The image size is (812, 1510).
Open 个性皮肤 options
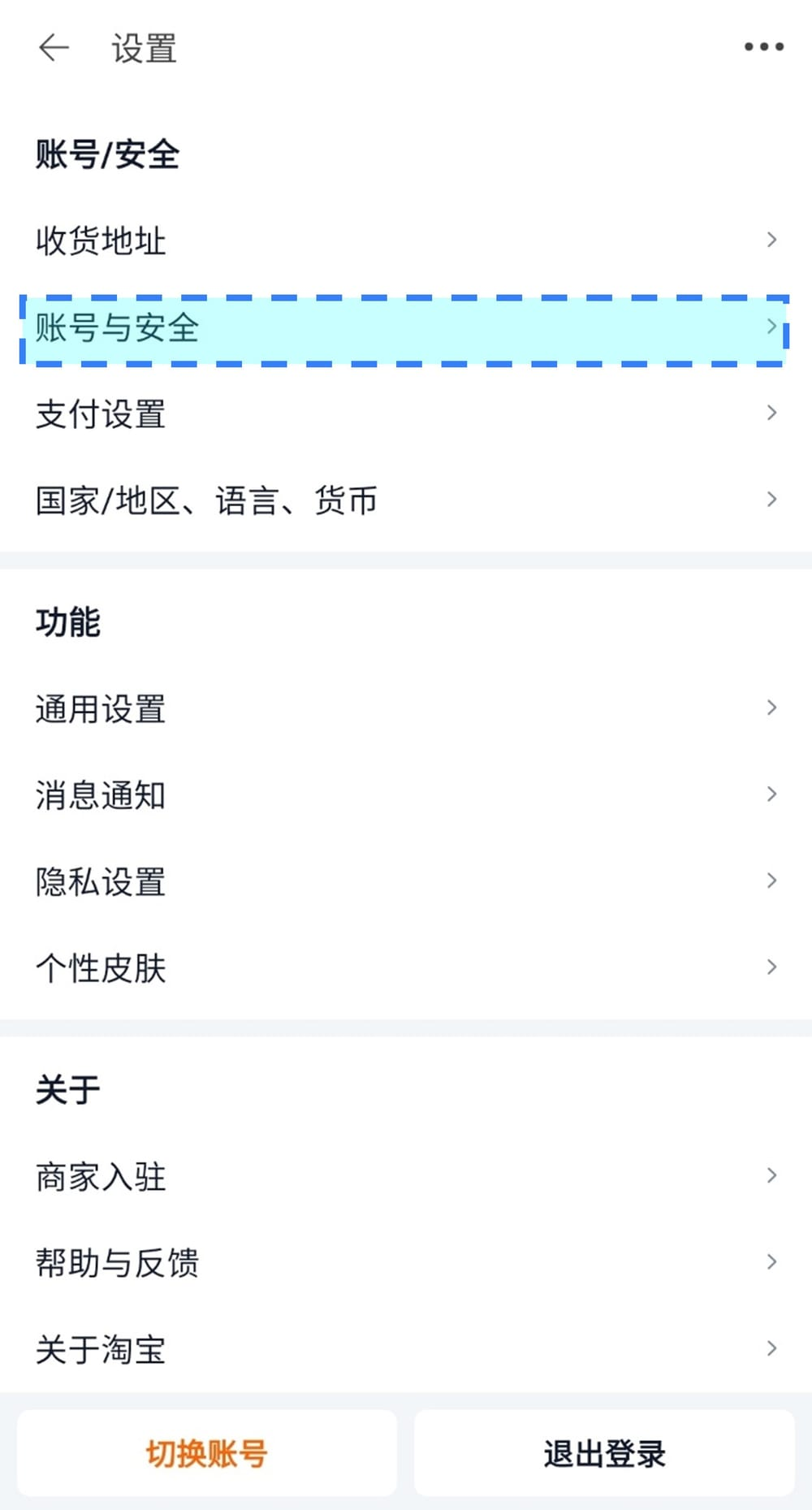point(406,967)
